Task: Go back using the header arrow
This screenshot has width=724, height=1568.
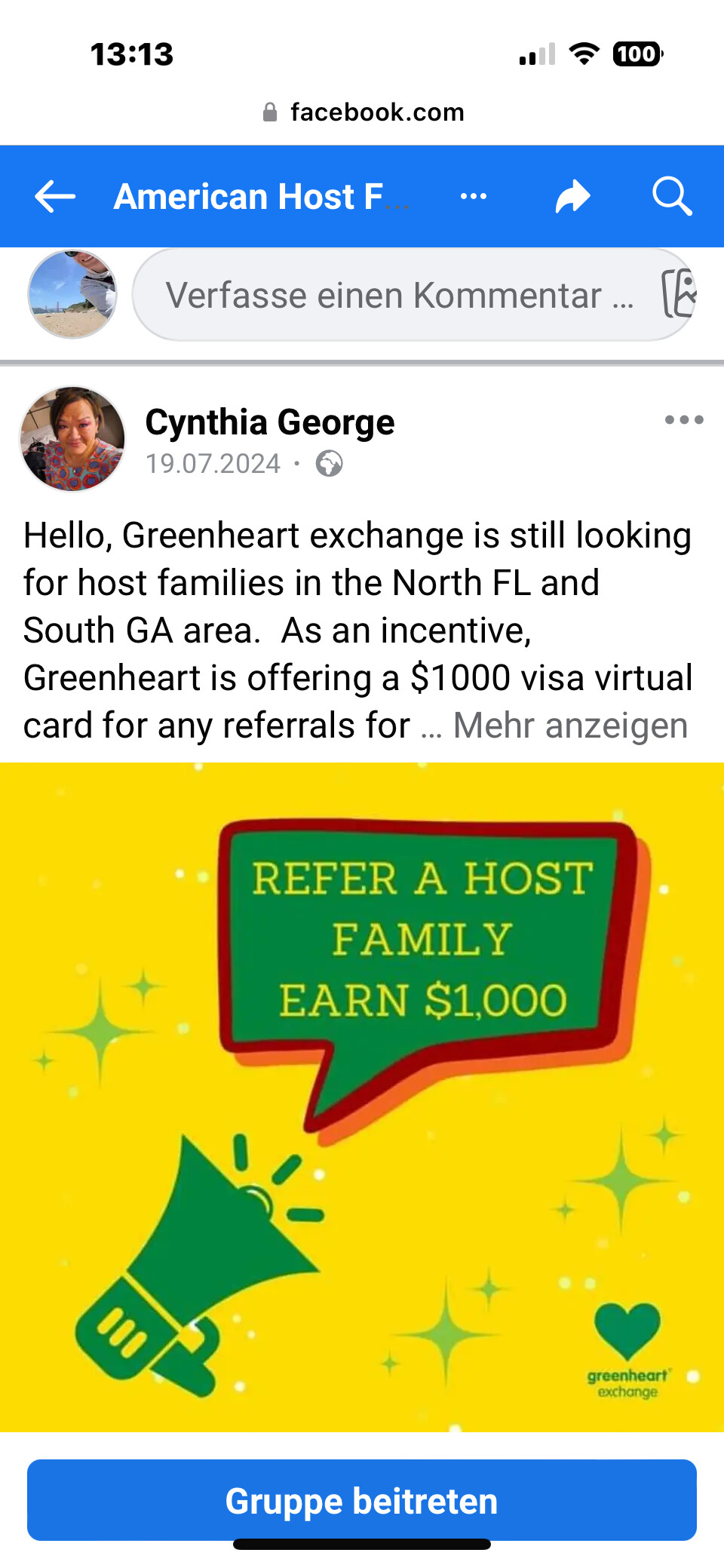Action: [x=55, y=197]
